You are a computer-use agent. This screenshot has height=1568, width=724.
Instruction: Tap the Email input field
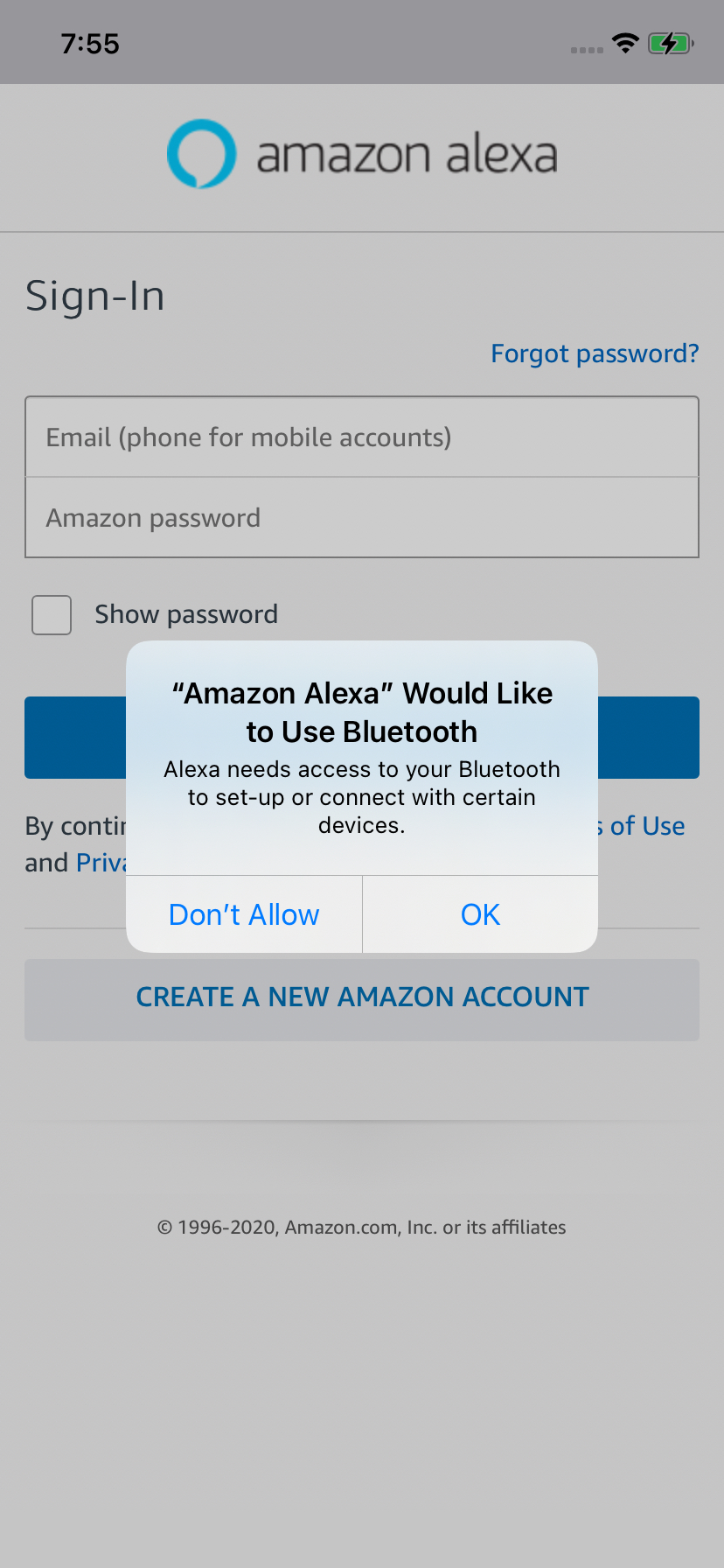pos(362,437)
